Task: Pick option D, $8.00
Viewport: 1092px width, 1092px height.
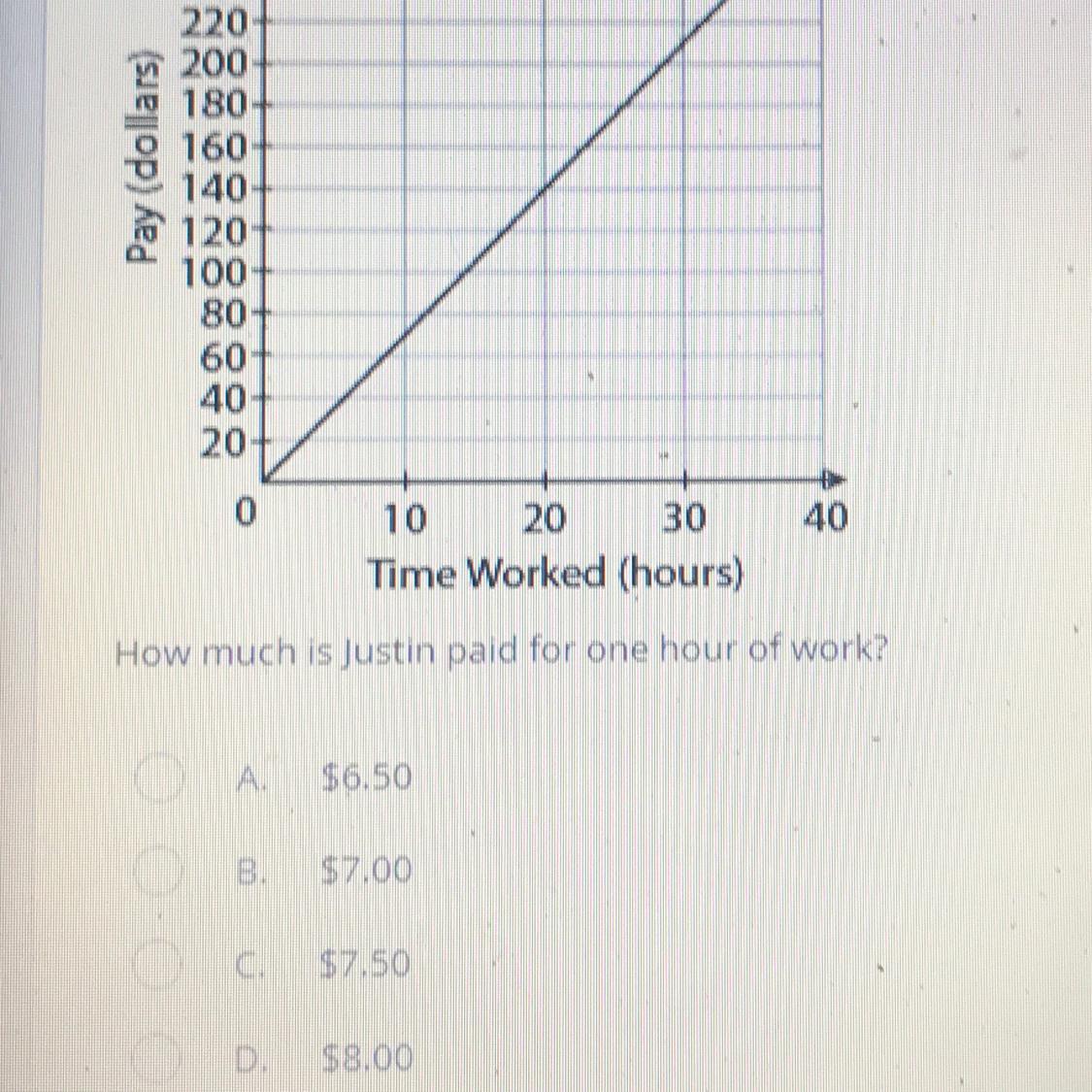Action: tap(158, 1057)
